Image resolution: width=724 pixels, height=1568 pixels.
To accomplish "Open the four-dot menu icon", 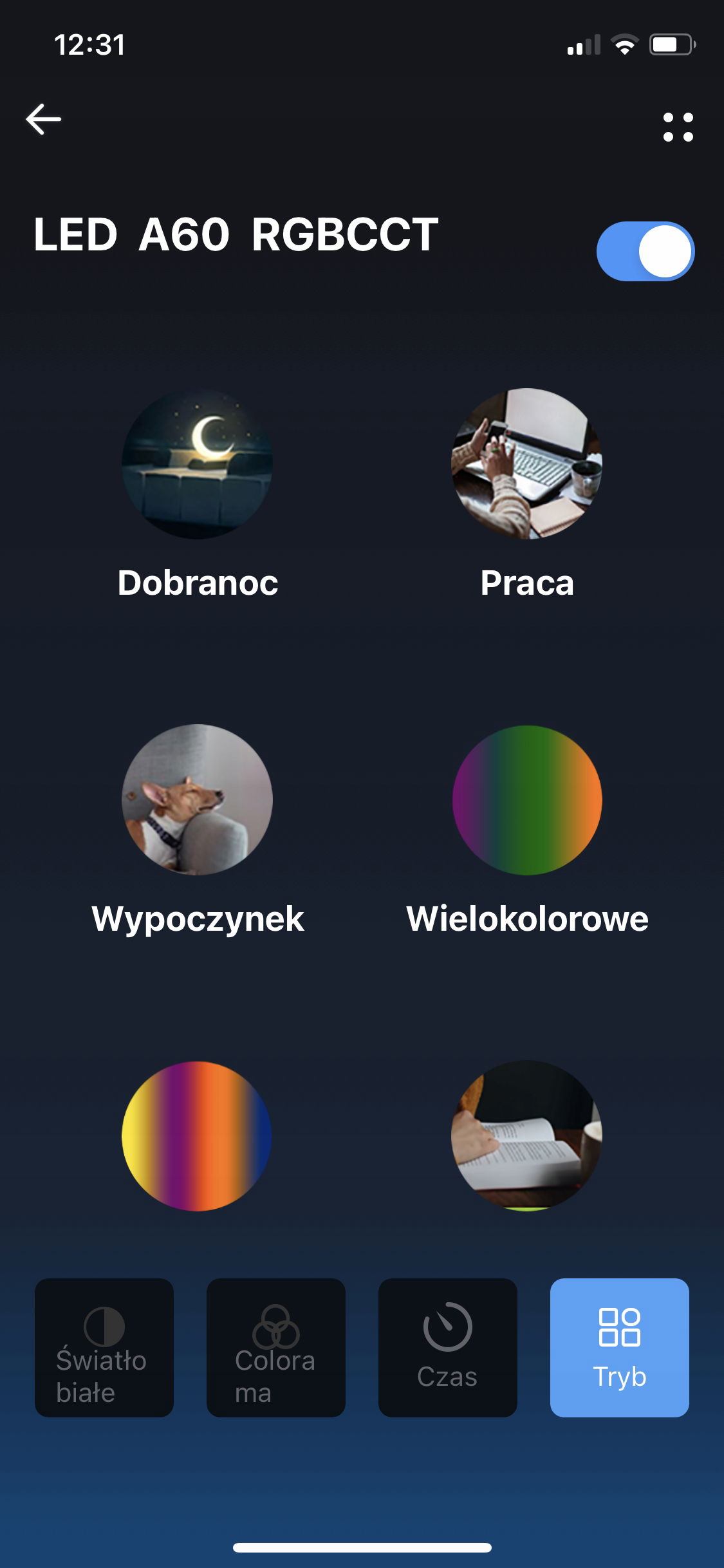I will point(678,127).
